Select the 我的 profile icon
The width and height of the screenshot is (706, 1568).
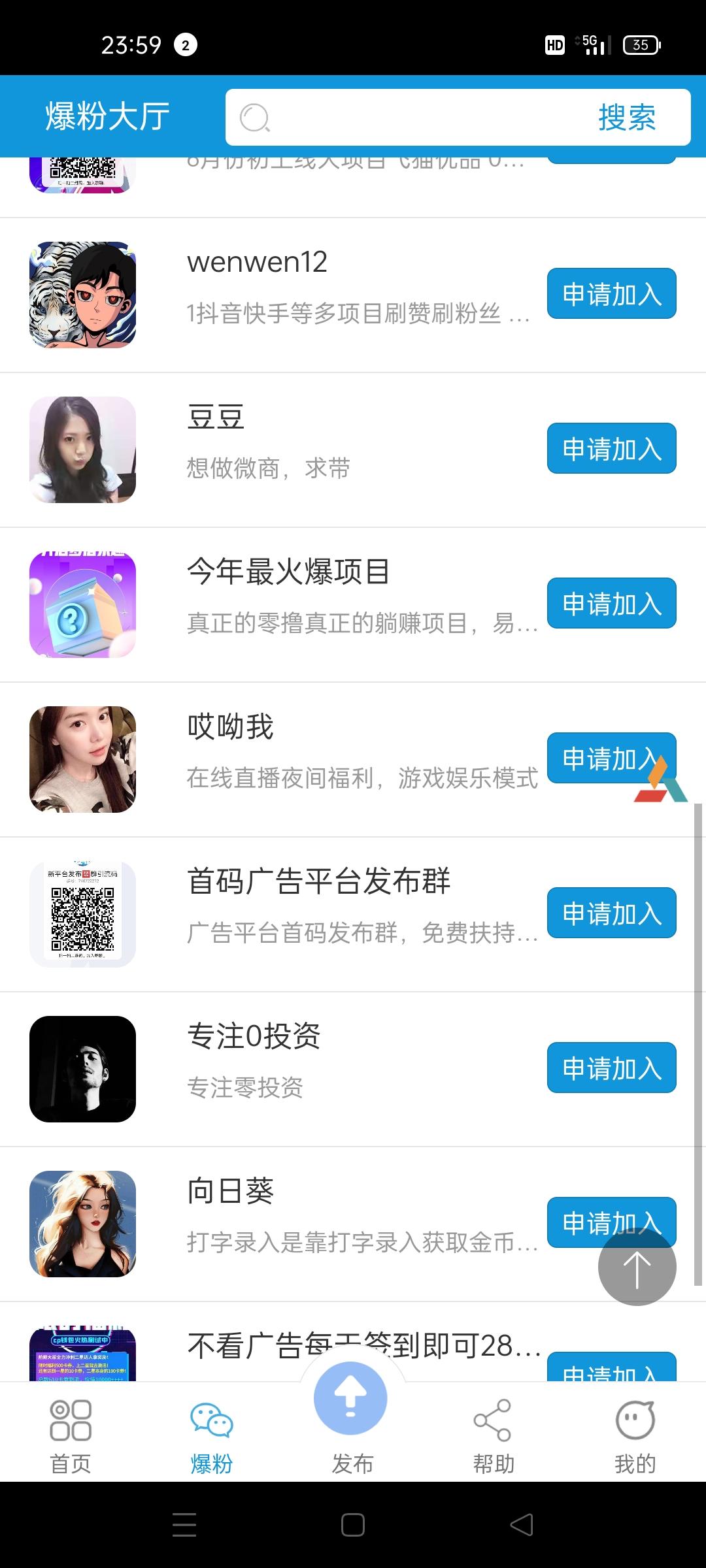click(x=633, y=1419)
